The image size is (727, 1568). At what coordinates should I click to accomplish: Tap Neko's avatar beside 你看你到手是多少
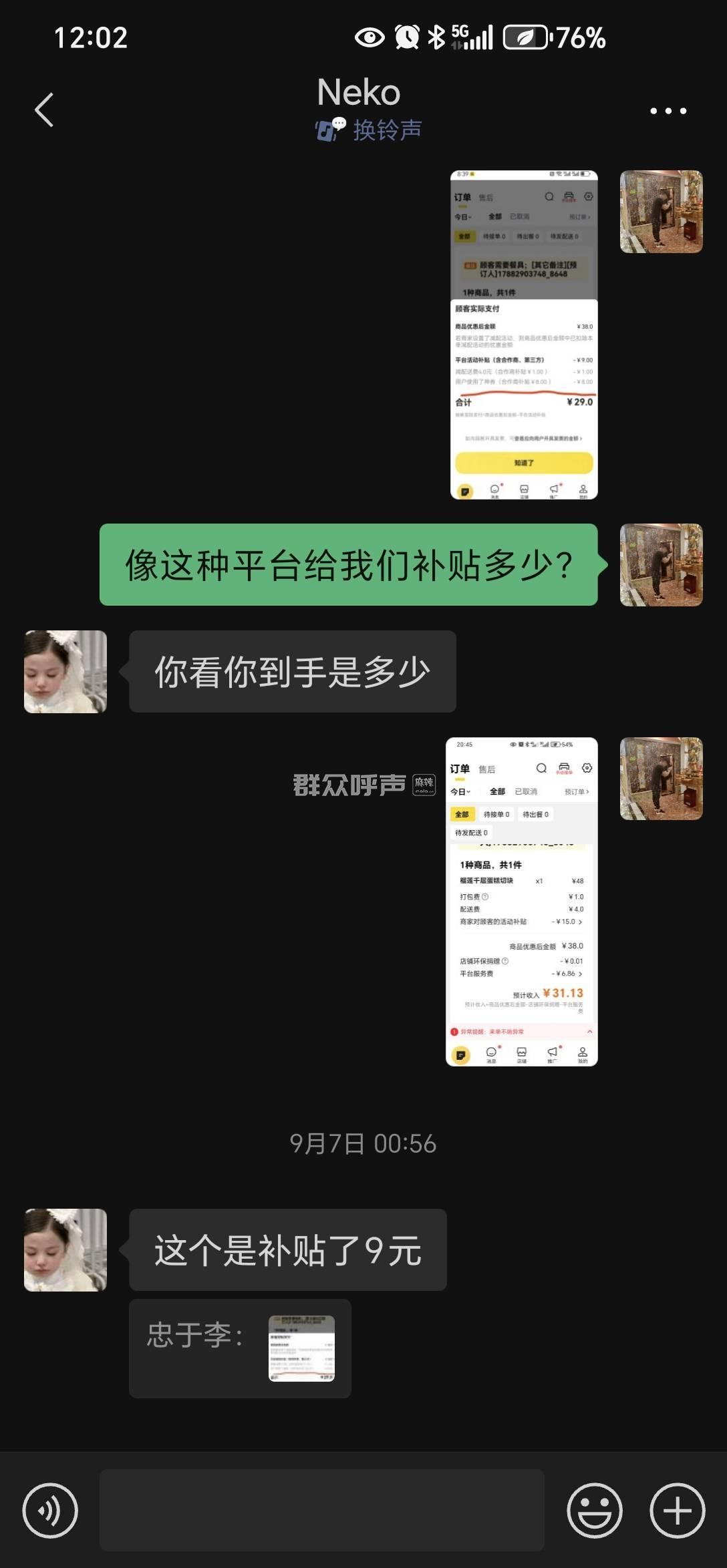coord(65,672)
